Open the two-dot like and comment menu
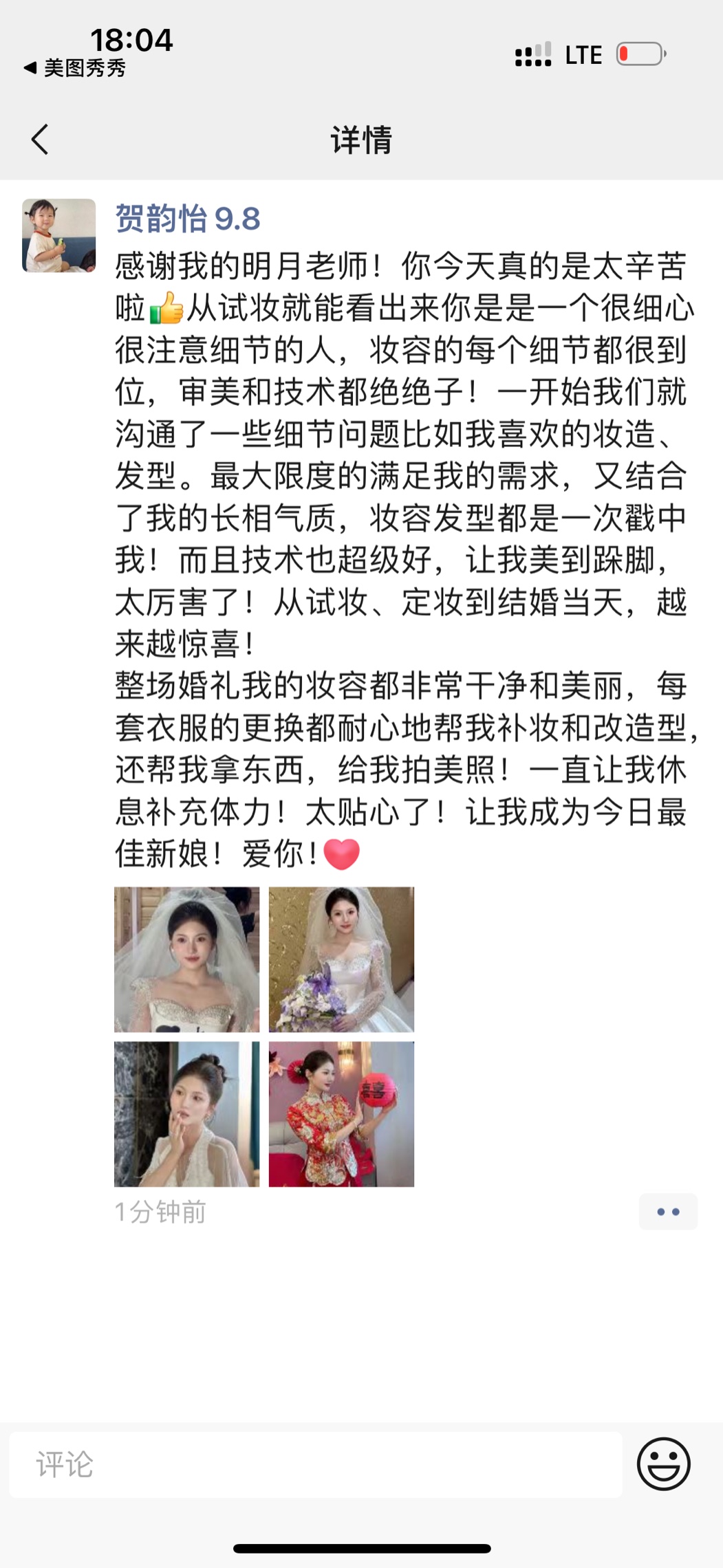 point(667,1212)
